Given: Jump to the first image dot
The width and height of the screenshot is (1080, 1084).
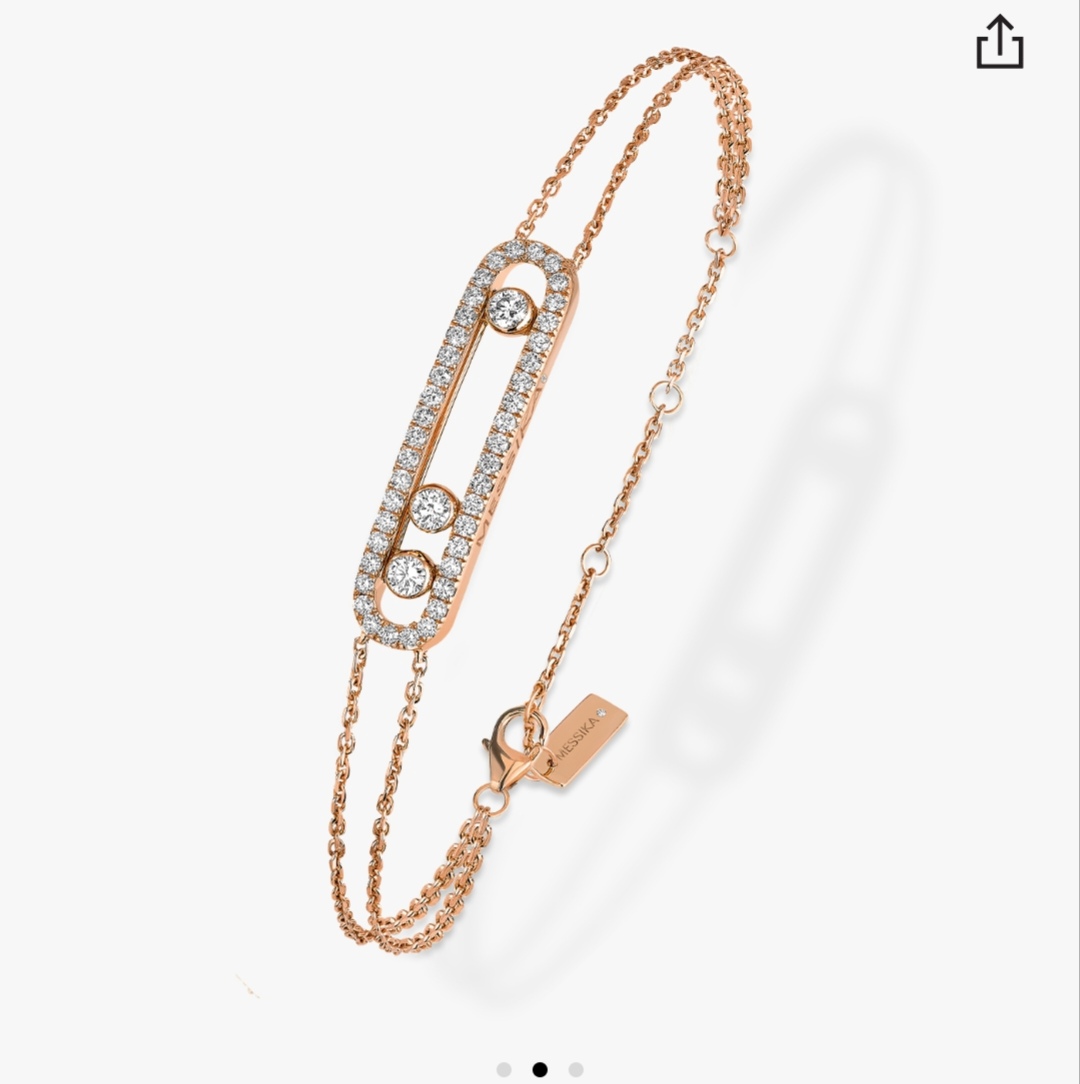Looking at the screenshot, I should 504,1069.
